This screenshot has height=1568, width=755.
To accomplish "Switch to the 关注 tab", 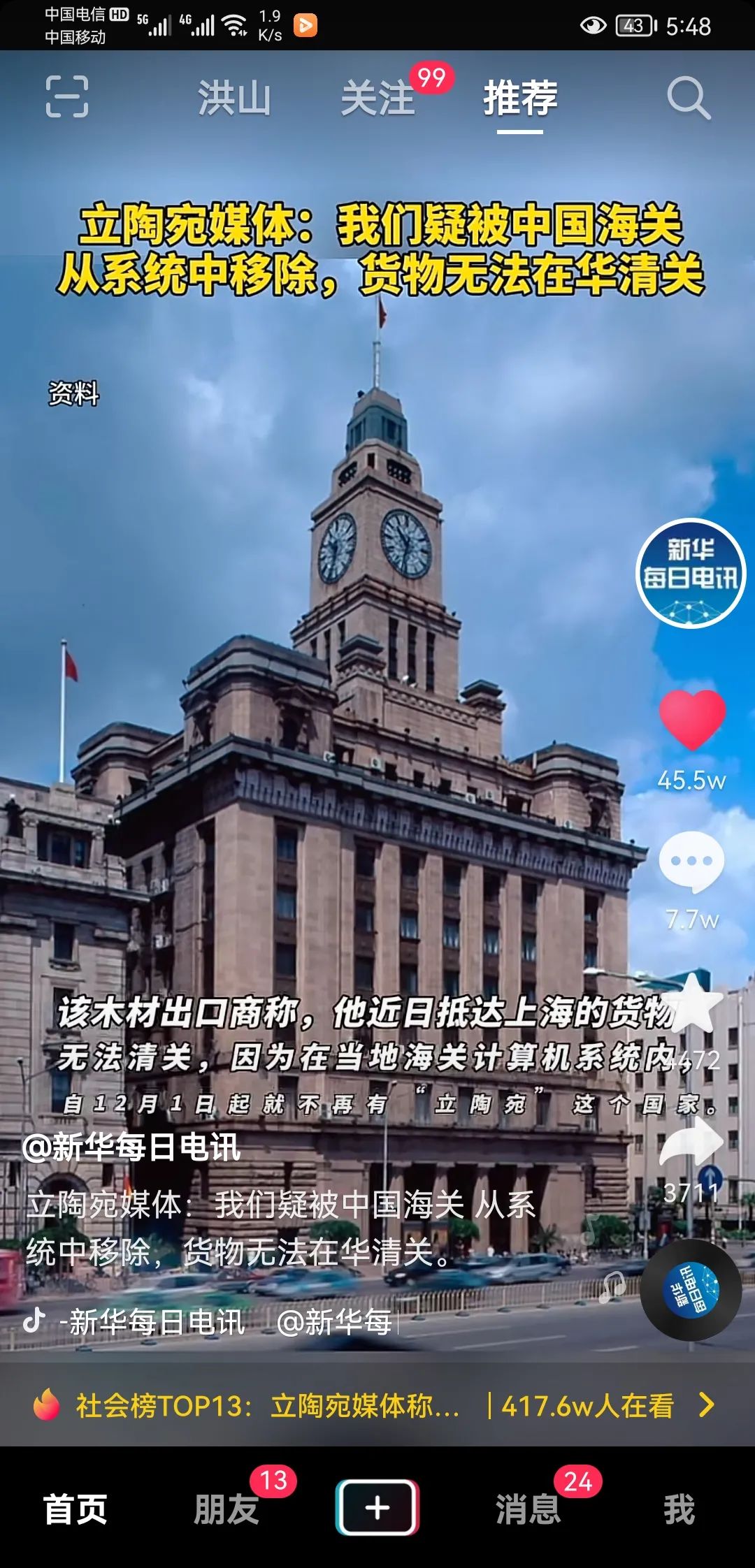I will tap(378, 98).
